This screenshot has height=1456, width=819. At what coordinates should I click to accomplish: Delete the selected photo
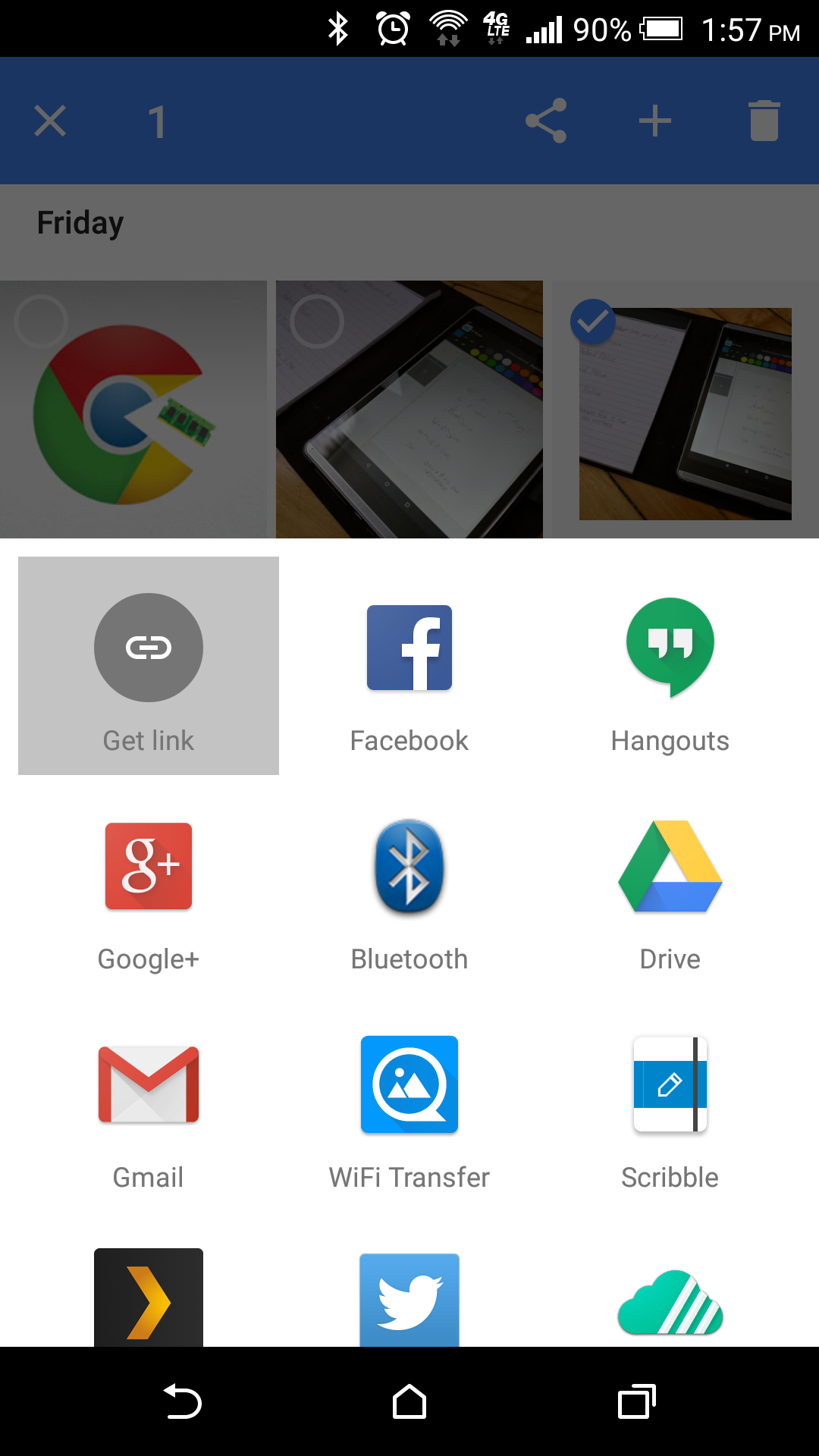click(x=764, y=121)
